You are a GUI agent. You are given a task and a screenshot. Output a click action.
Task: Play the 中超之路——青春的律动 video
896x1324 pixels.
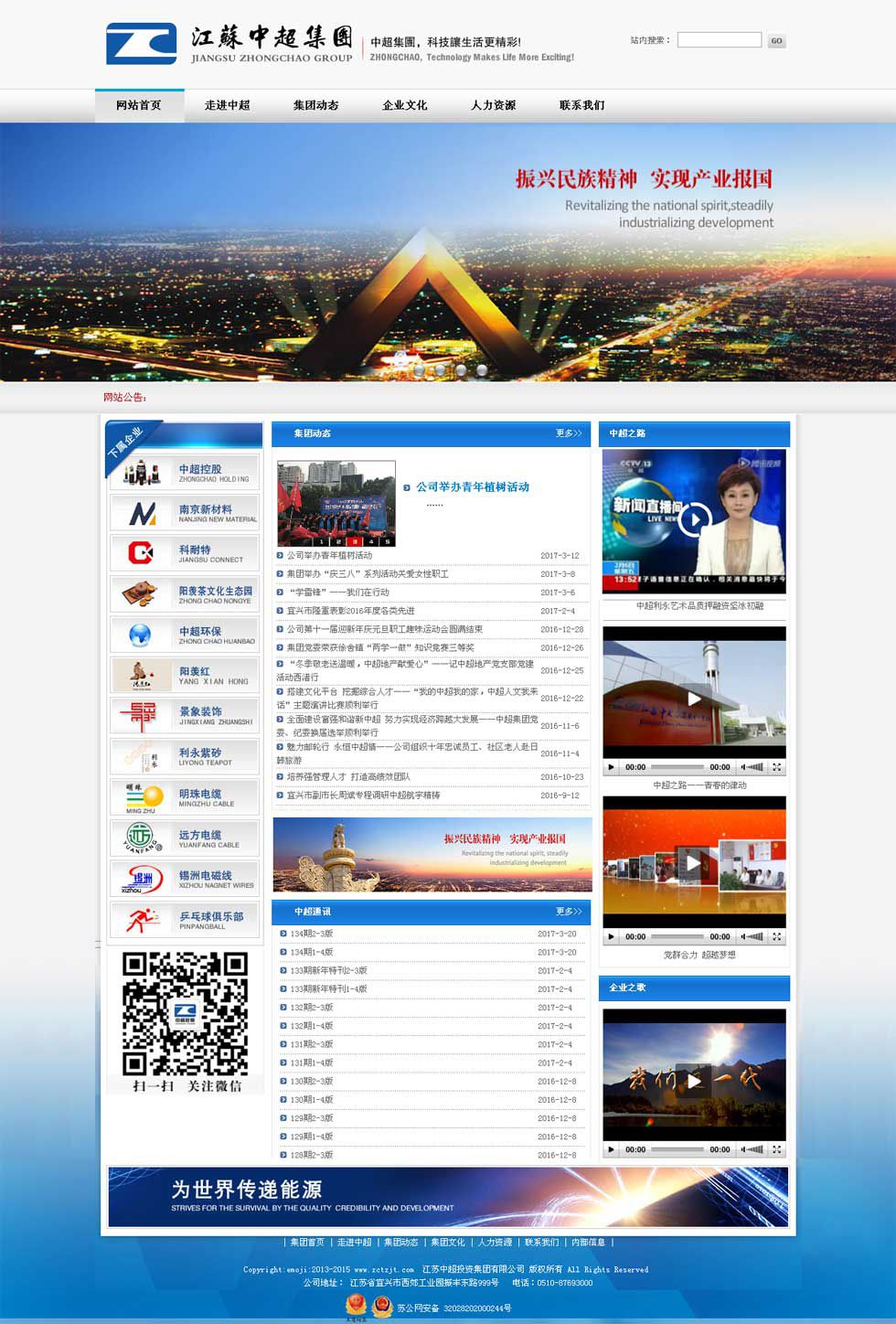(x=694, y=699)
